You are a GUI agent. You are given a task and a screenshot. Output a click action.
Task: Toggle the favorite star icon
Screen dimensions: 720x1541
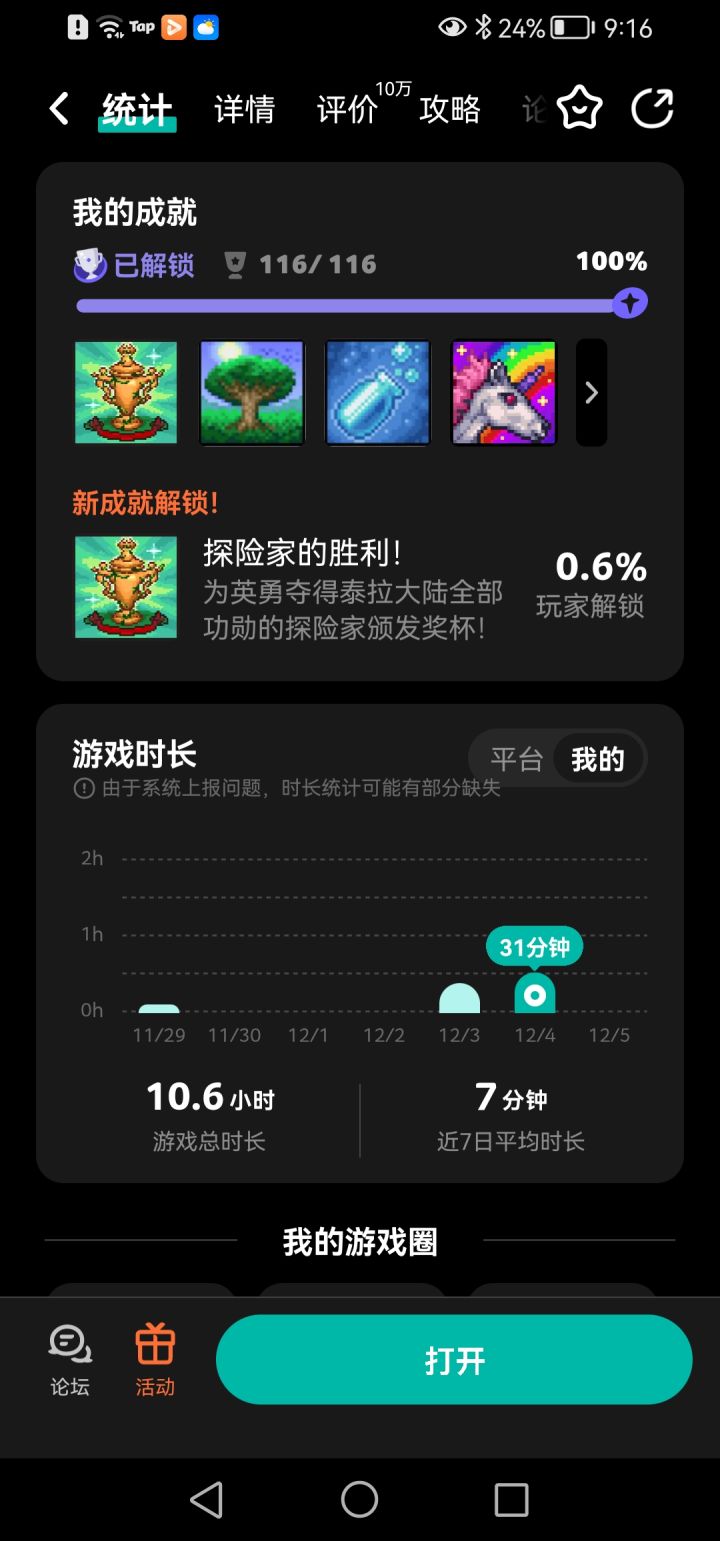point(578,108)
